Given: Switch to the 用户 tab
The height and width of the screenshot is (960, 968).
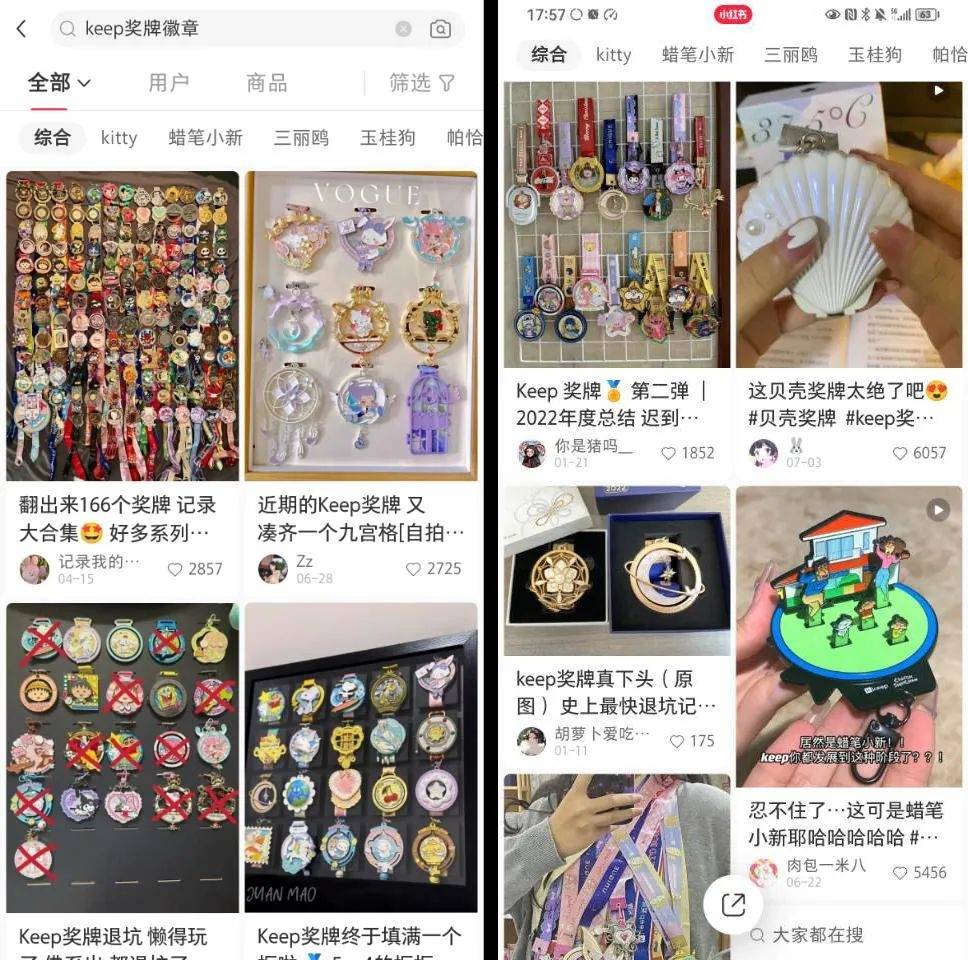Looking at the screenshot, I should (168, 83).
